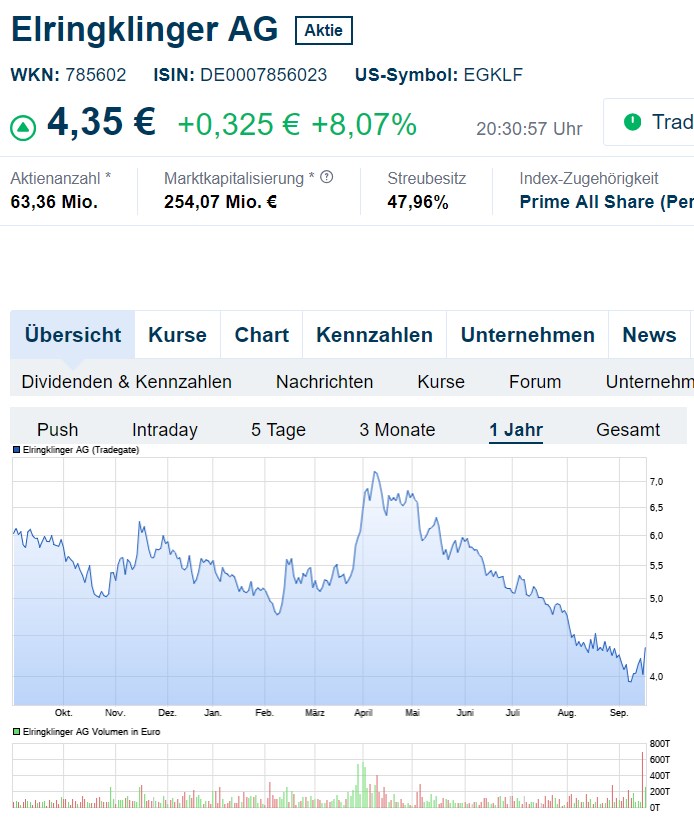Open the Unternehmen tab
Screen dimensions: 694x826
point(527,335)
